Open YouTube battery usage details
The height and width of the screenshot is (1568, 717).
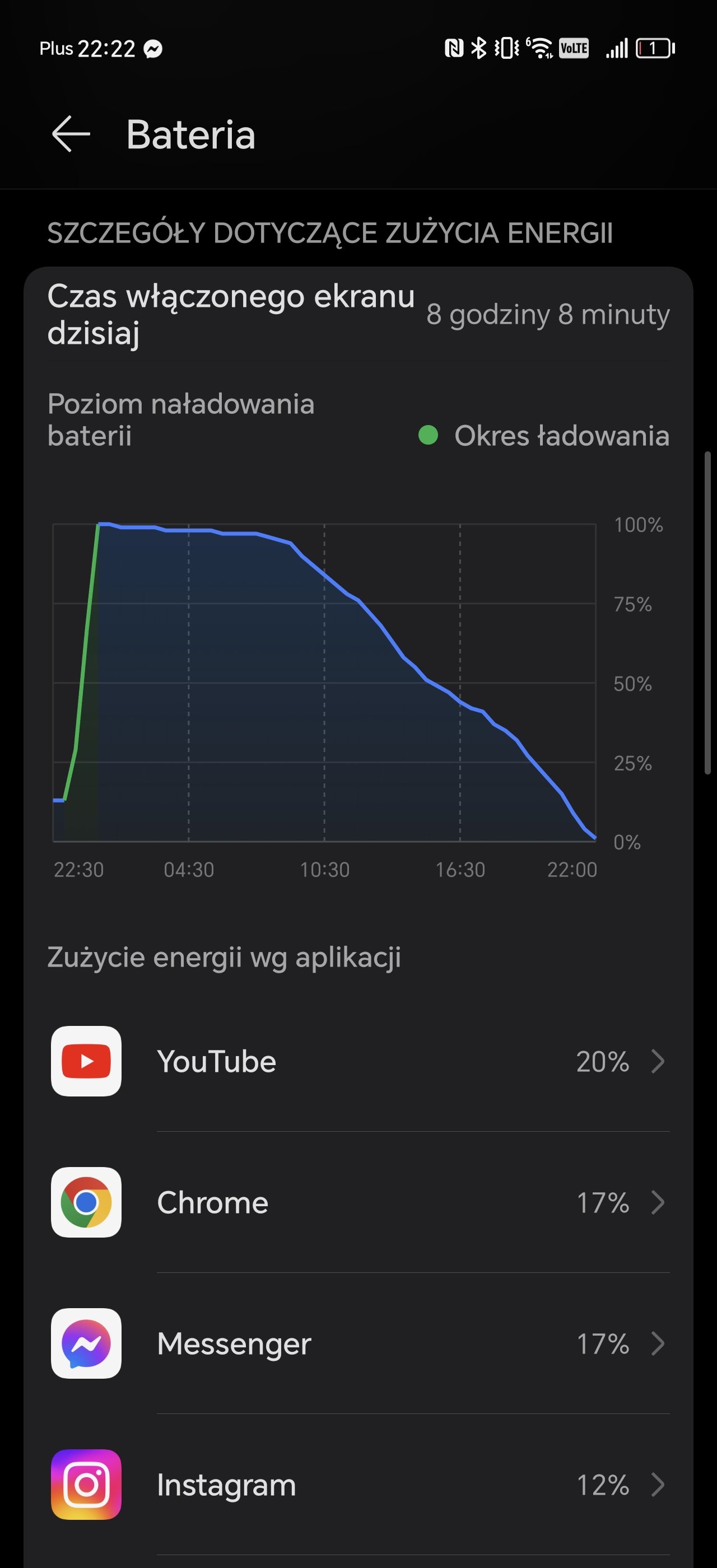point(358,1061)
